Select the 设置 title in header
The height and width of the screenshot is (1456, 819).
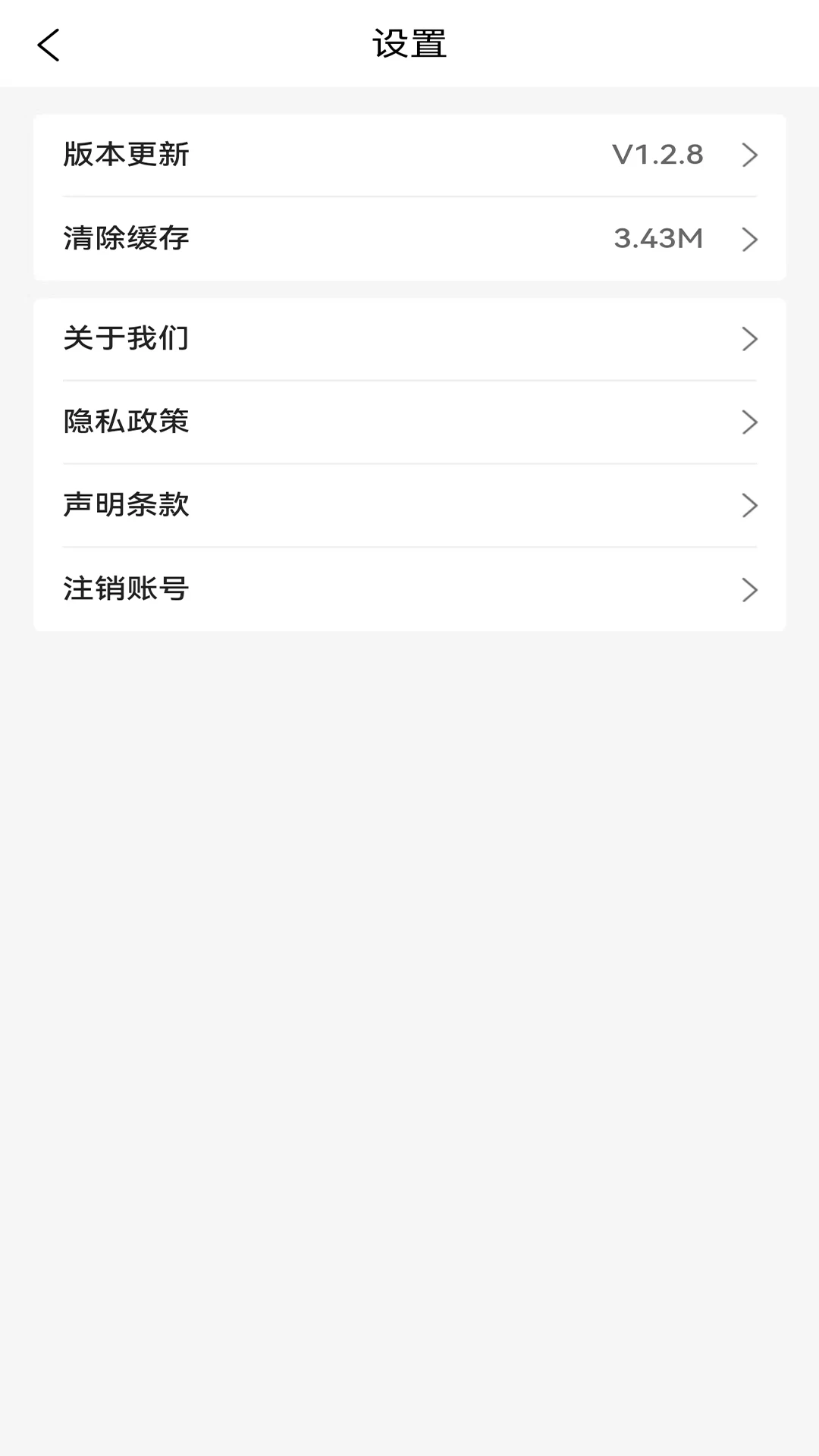coord(409,43)
